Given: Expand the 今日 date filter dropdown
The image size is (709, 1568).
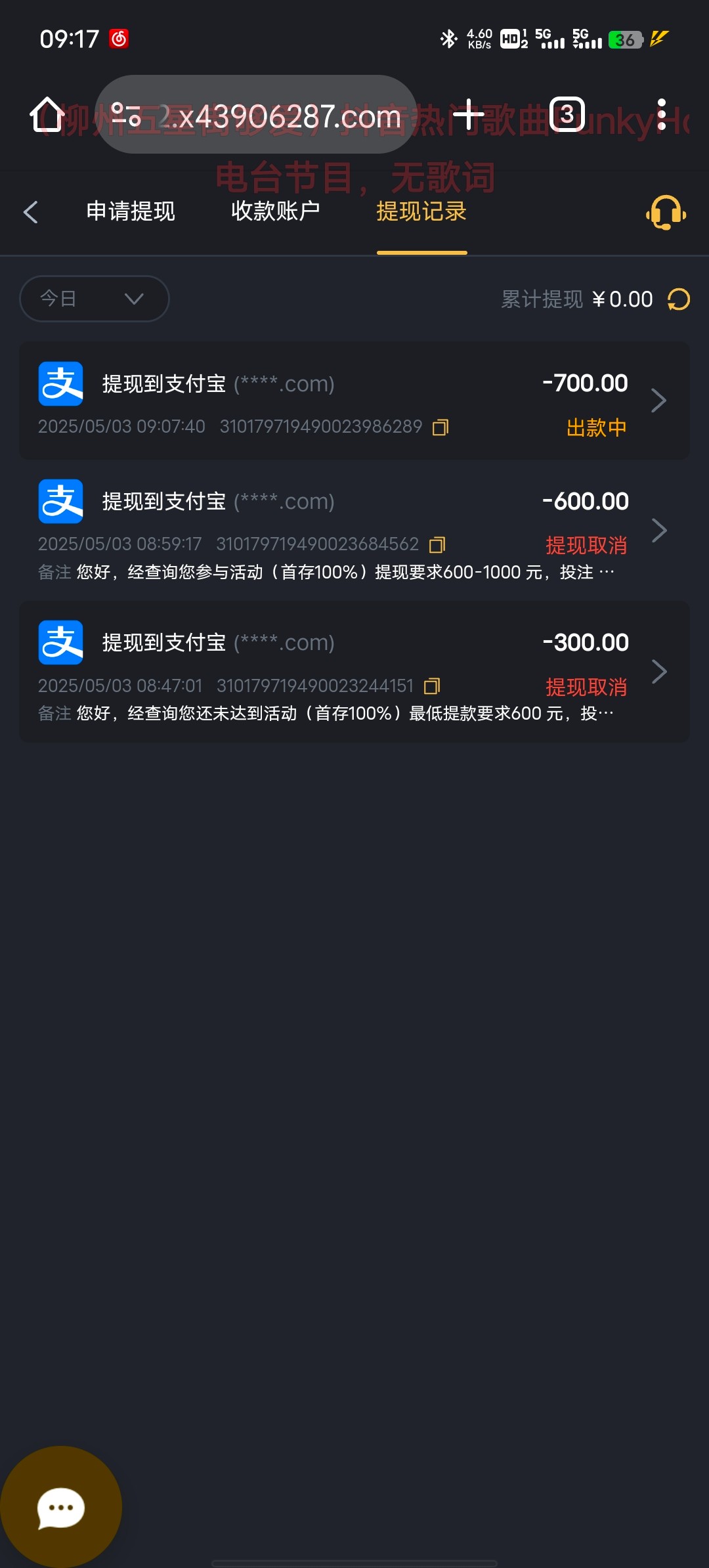Looking at the screenshot, I should pyautogui.click(x=95, y=299).
